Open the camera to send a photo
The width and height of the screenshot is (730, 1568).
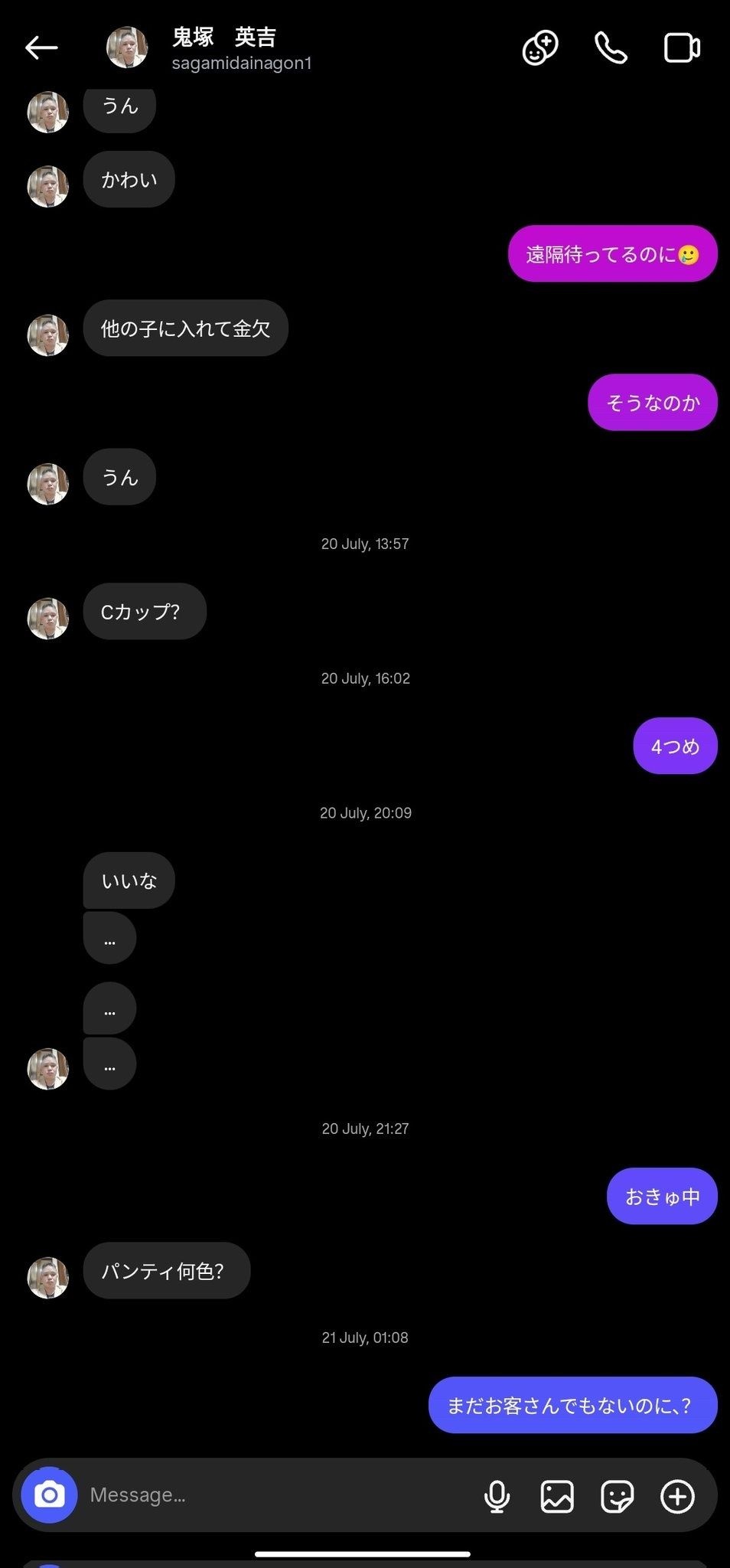(x=49, y=1494)
